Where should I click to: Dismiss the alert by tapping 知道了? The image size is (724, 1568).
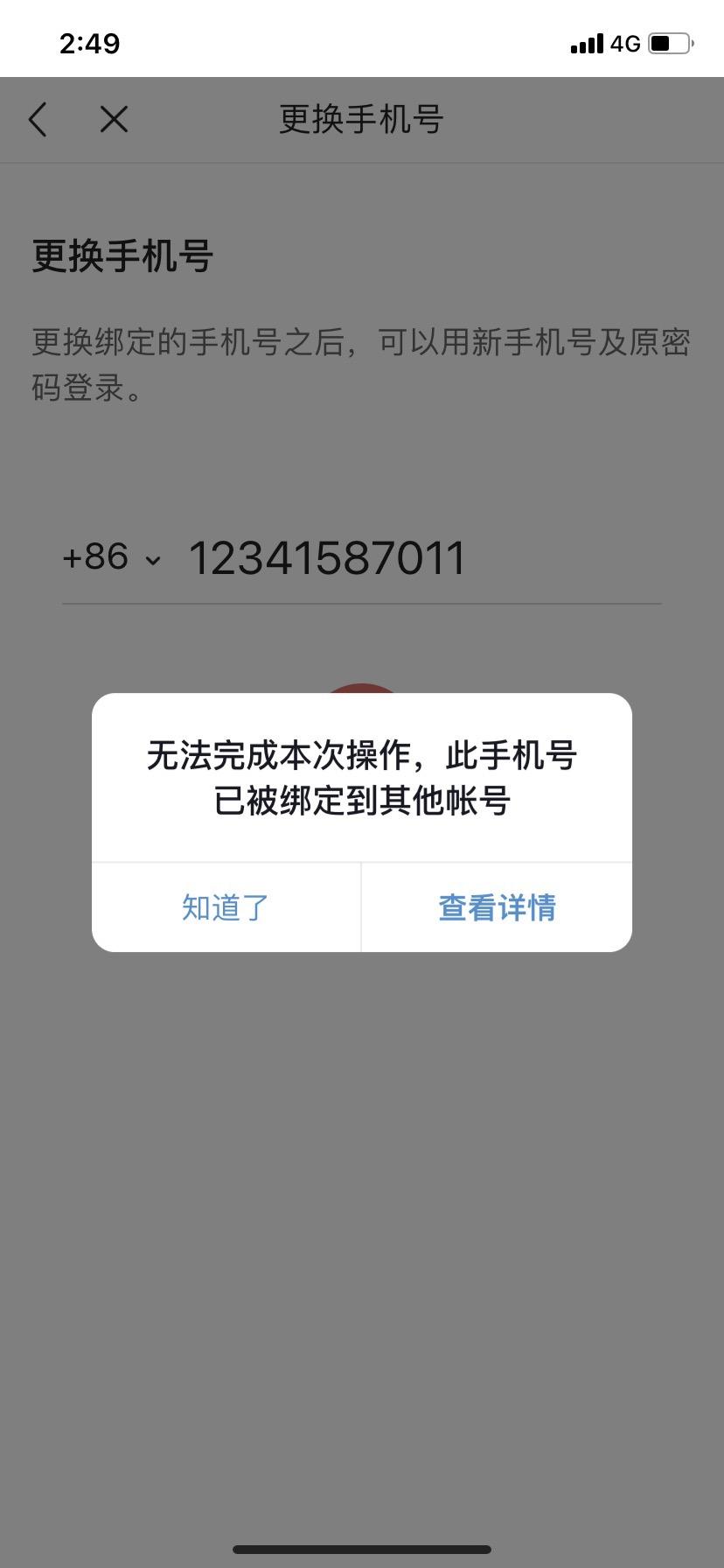(226, 907)
